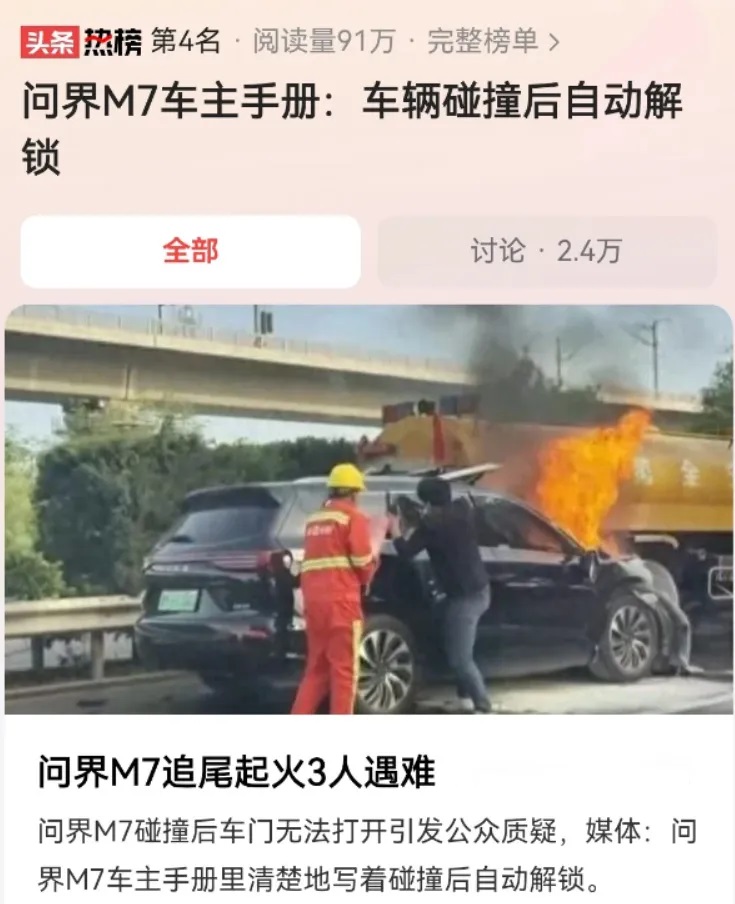
Task: Open the 完整榜单 full ranking link
Action: tap(492, 41)
